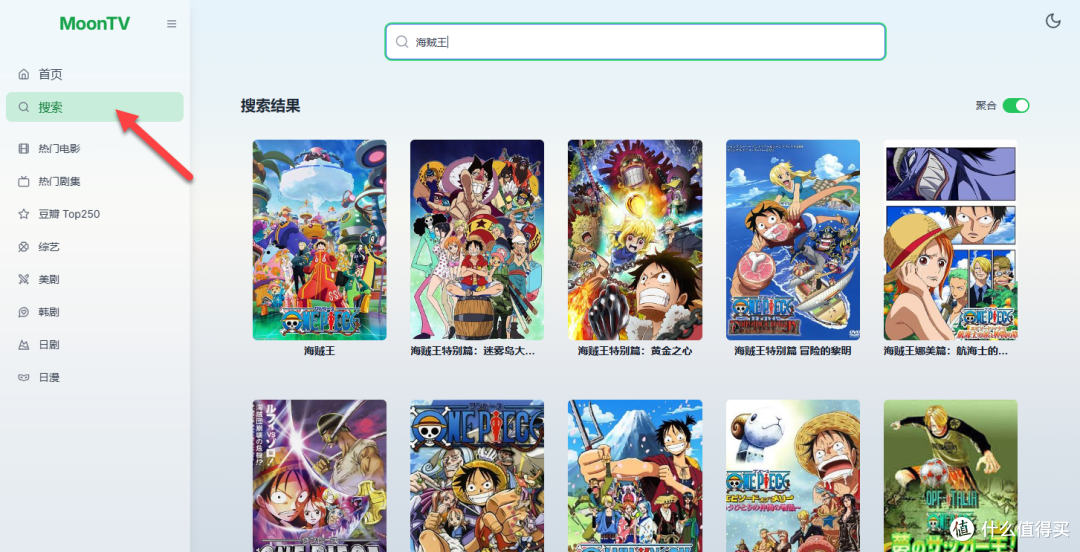Open 日剧 category
The image size is (1080, 552).
point(48,345)
